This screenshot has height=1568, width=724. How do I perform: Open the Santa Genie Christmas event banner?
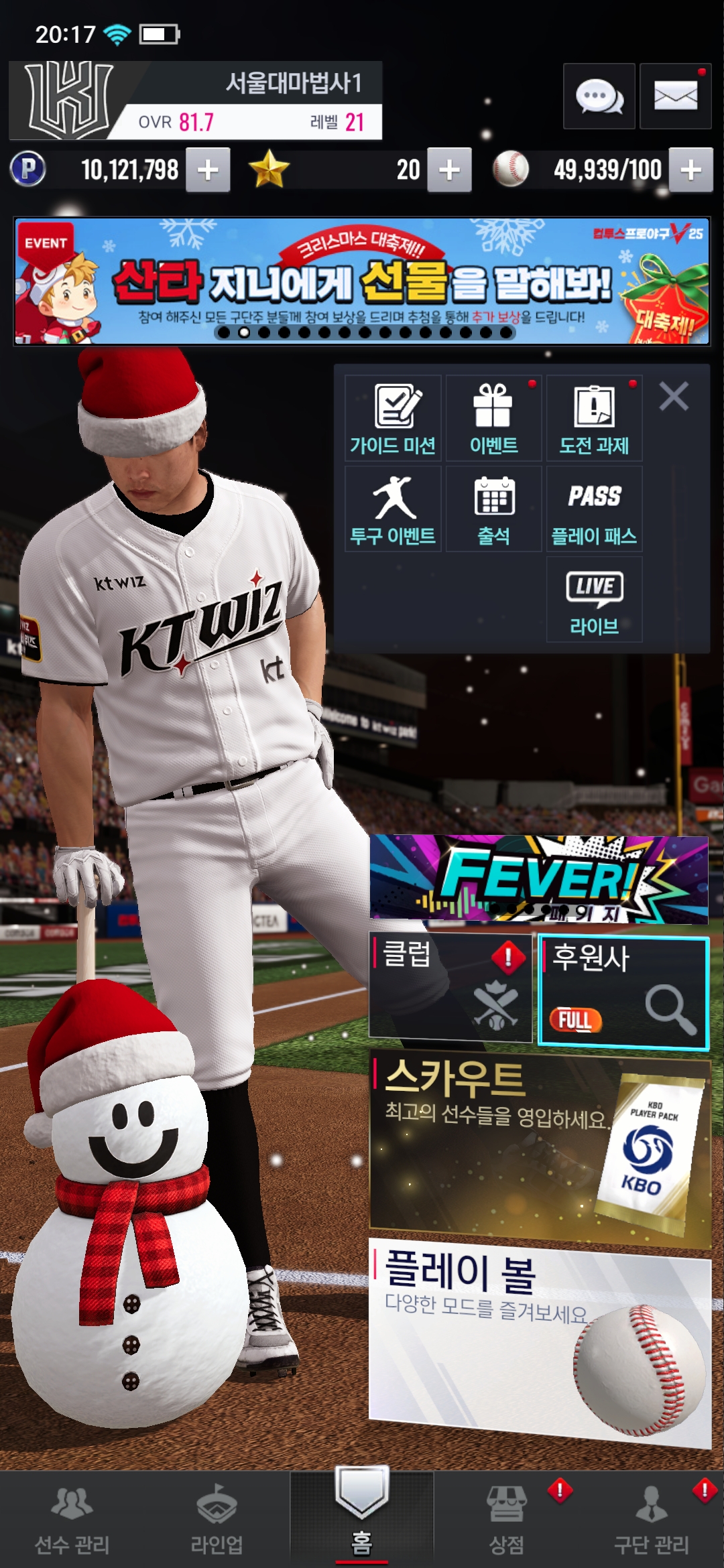click(362, 281)
